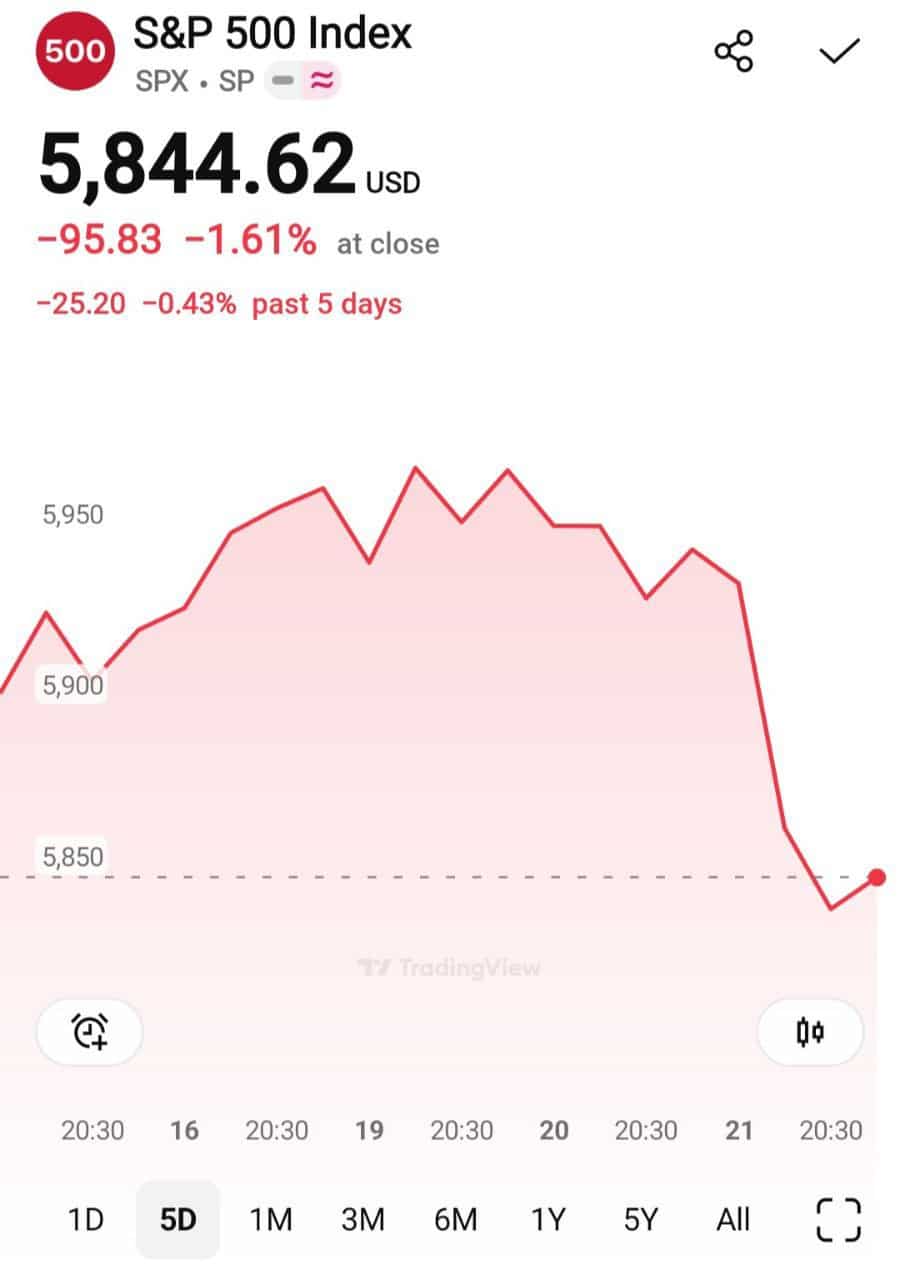
Task: Change range to 5Y
Action: point(641,1219)
